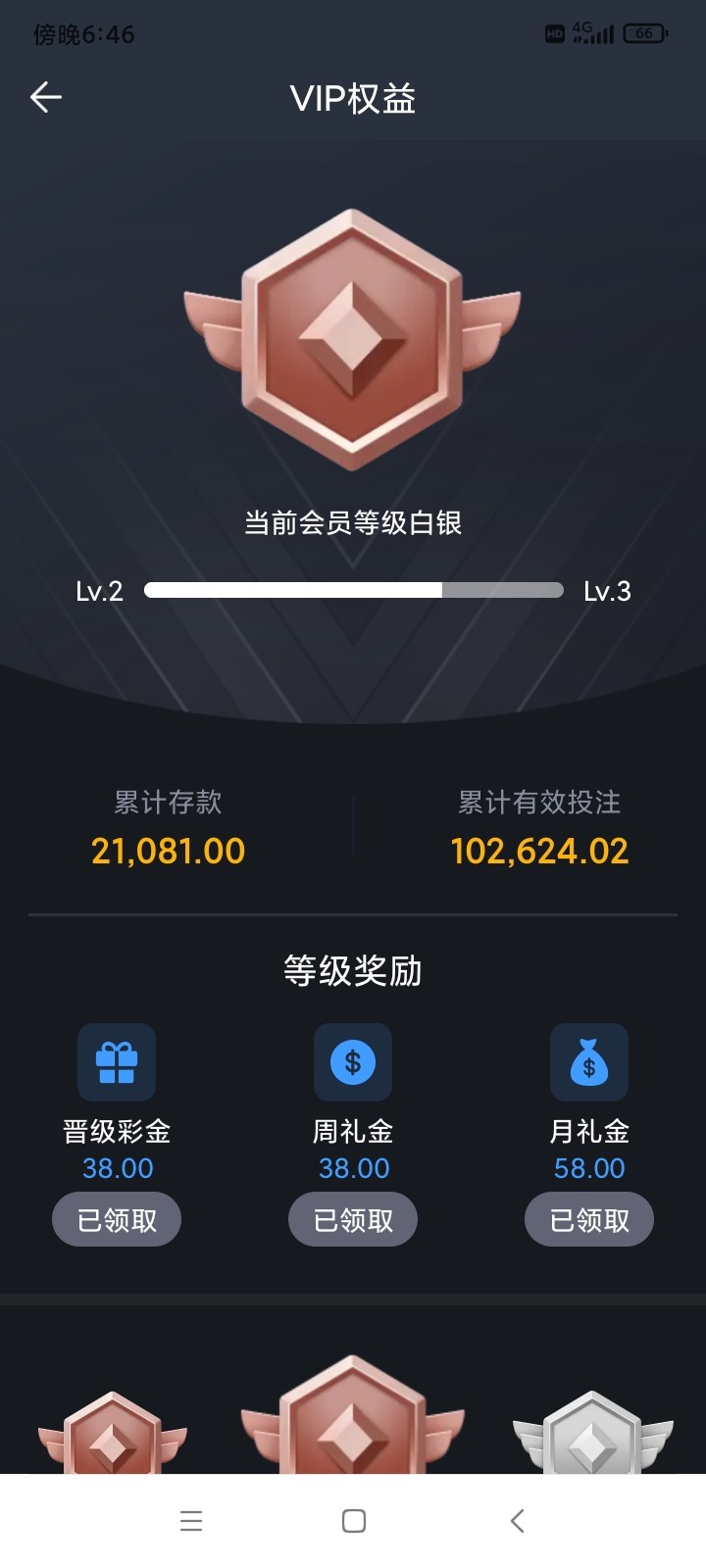
Task: Tap the 累计有效投注 amount 102,624.02
Action: click(x=538, y=851)
